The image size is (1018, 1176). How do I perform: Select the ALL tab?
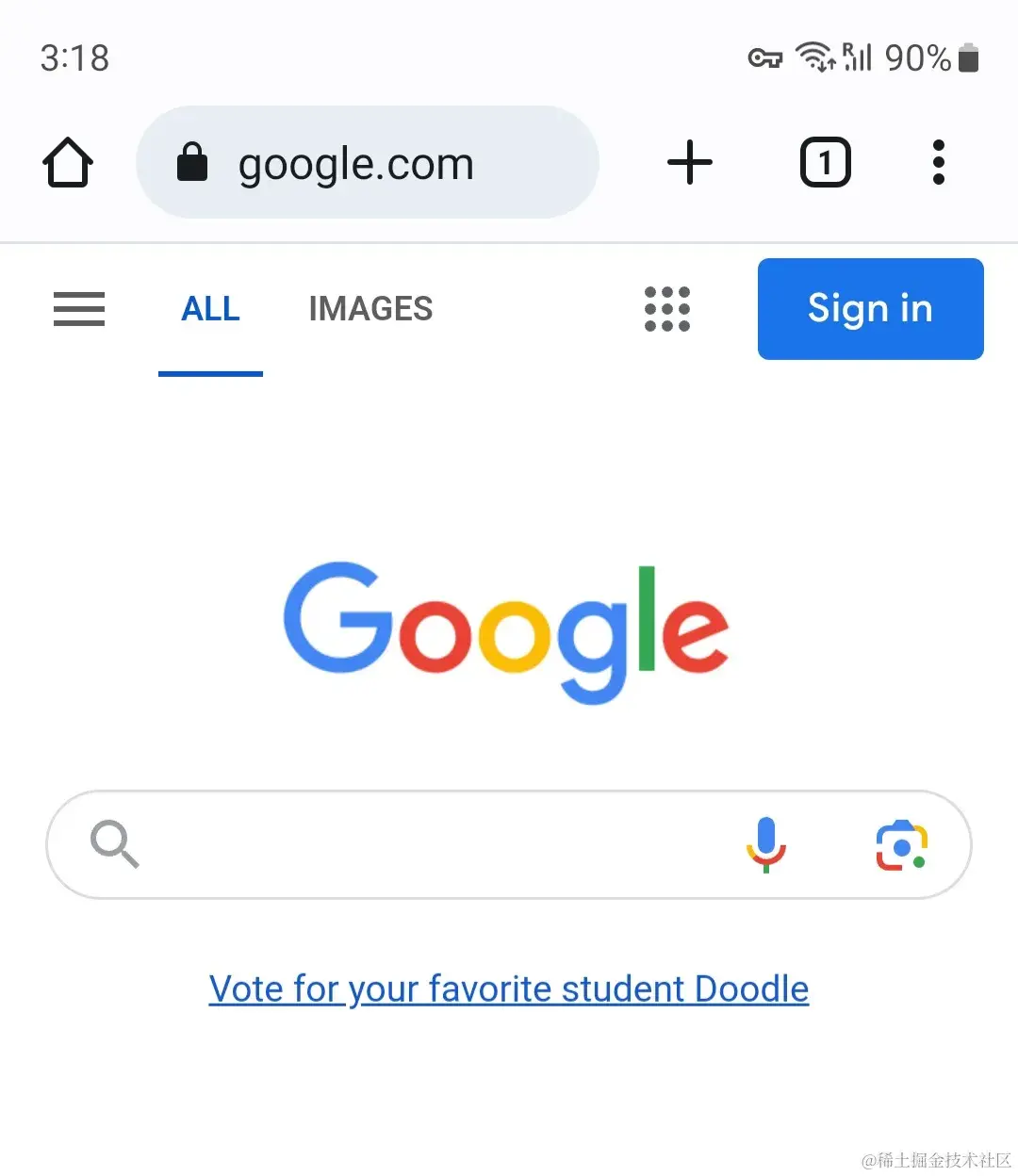[x=210, y=309]
